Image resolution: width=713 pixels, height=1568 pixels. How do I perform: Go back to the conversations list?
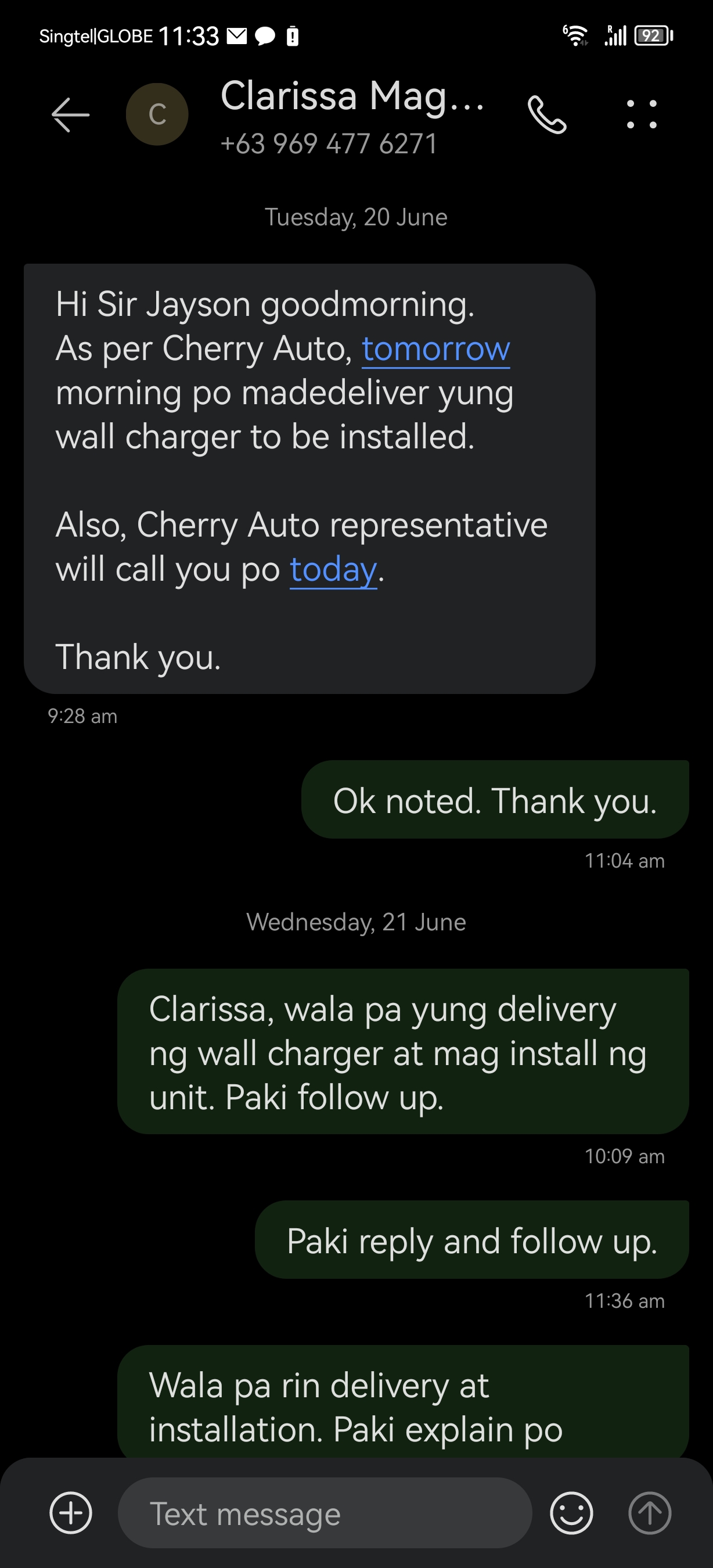pyautogui.click(x=71, y=114)
